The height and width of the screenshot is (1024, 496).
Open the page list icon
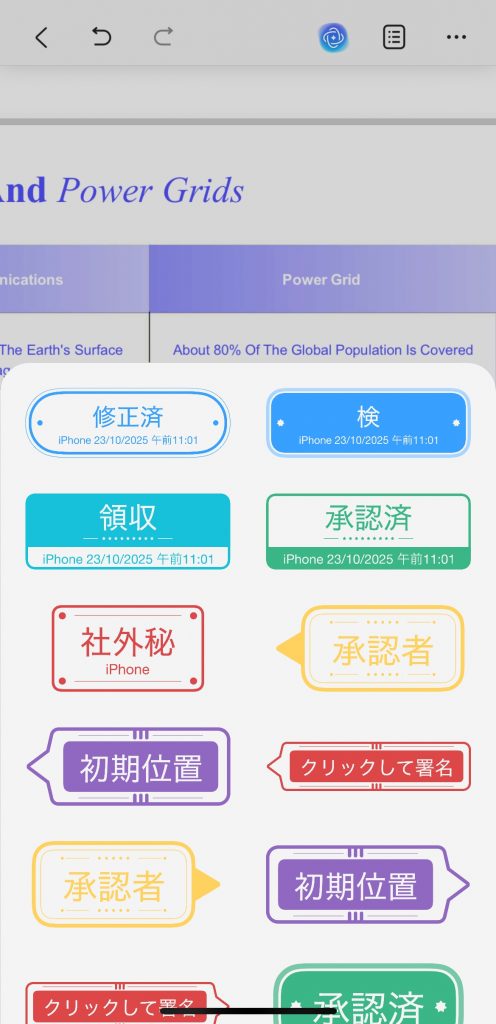[394, 37]
